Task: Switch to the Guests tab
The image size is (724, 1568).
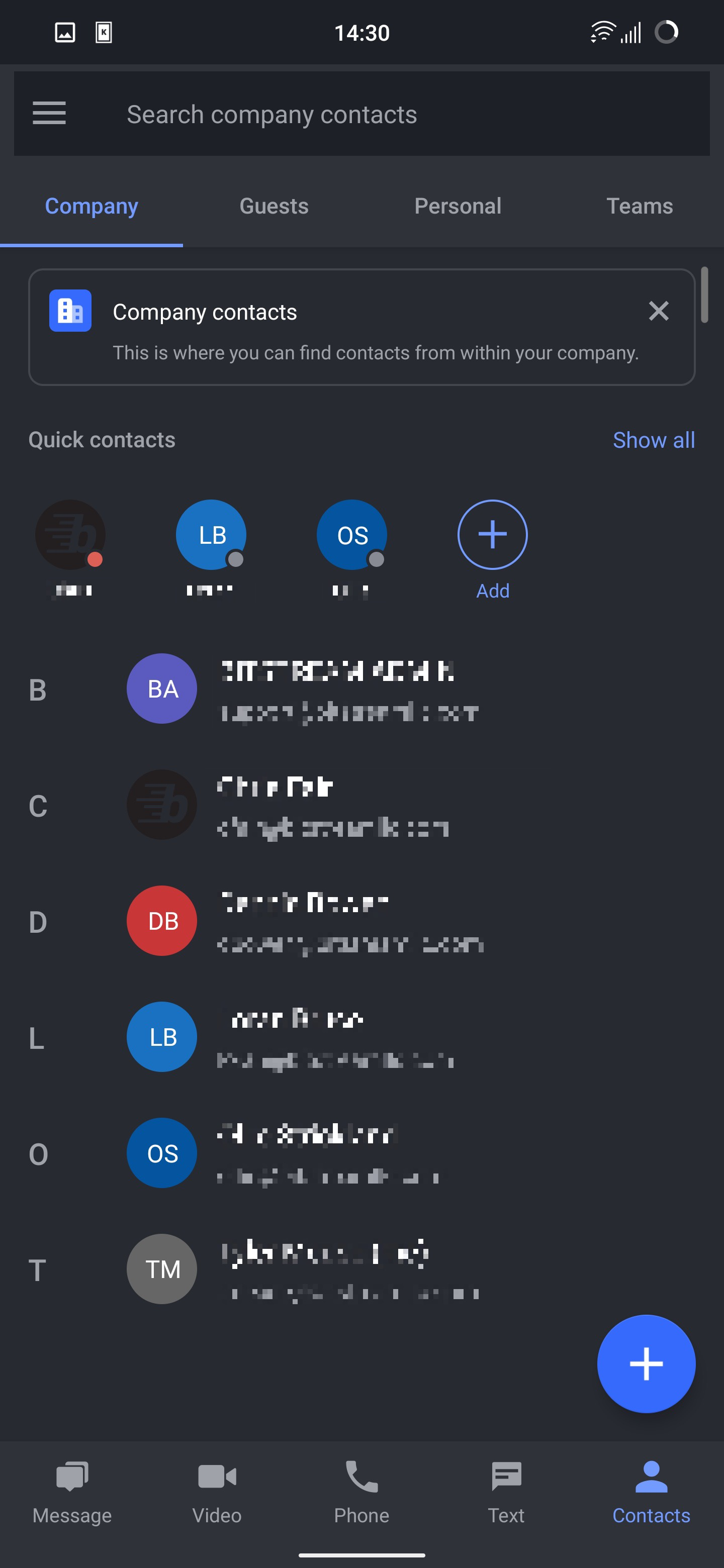Action: click(274, 207)
